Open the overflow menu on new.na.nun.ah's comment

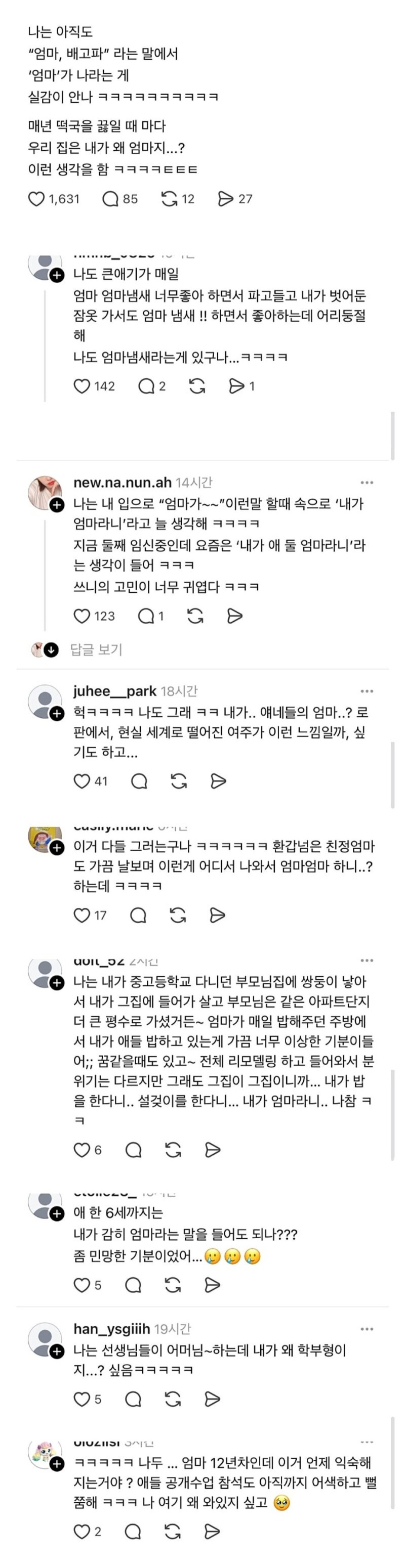[367, 483]
